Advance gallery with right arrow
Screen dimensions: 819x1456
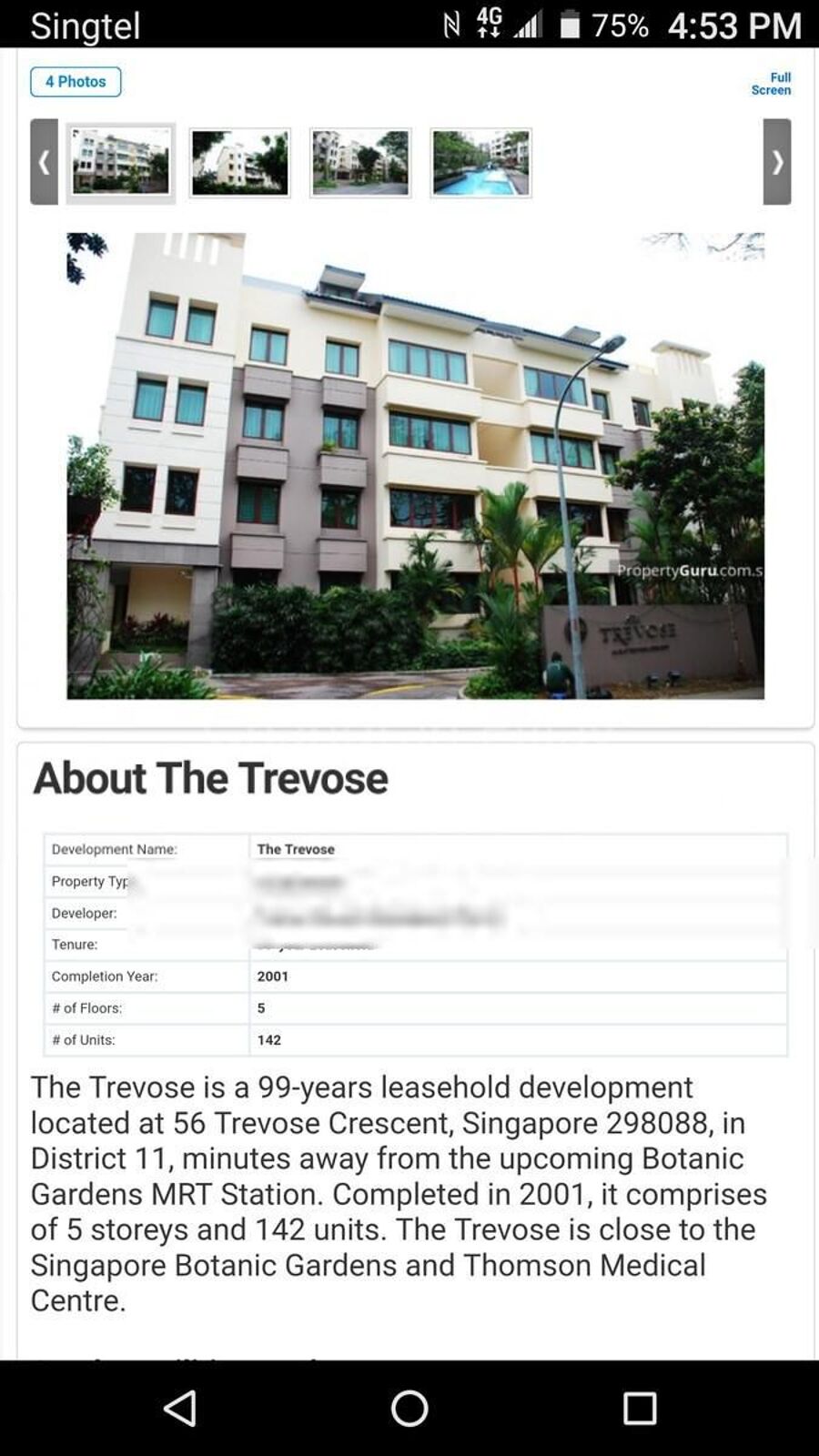[776, 162]
